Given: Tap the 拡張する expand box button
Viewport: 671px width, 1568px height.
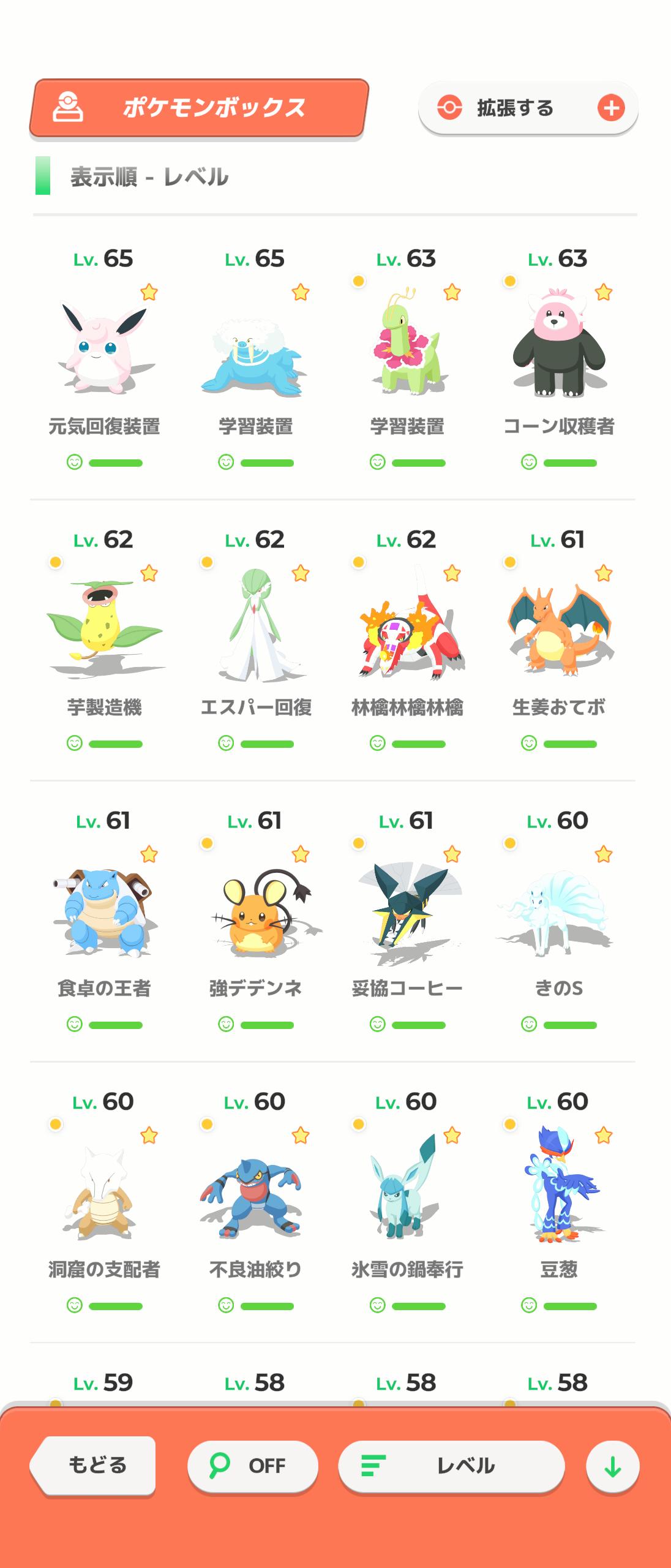Looking at the screenshot, I should pos(528,108).
